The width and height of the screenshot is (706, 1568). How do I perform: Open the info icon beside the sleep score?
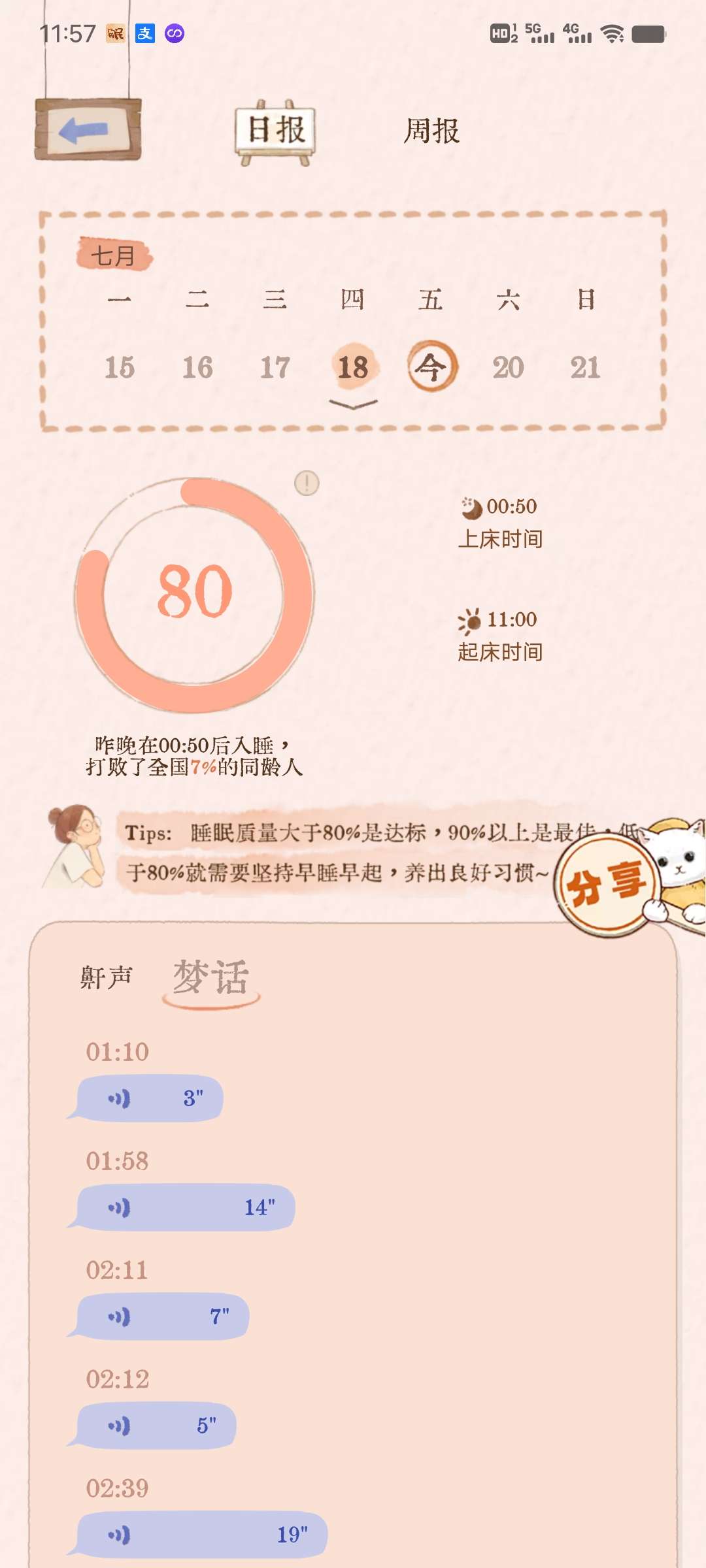307,483
